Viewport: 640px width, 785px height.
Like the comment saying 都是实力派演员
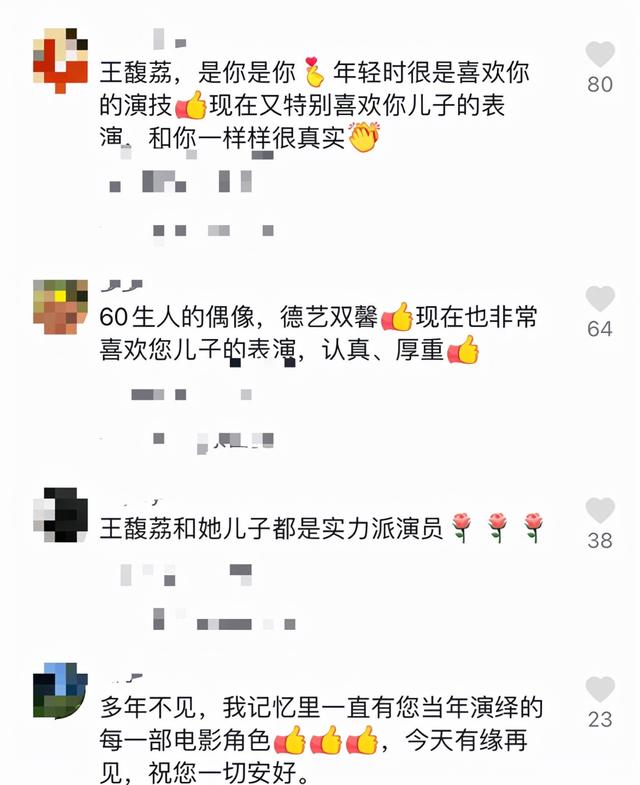tap(600, 510)
